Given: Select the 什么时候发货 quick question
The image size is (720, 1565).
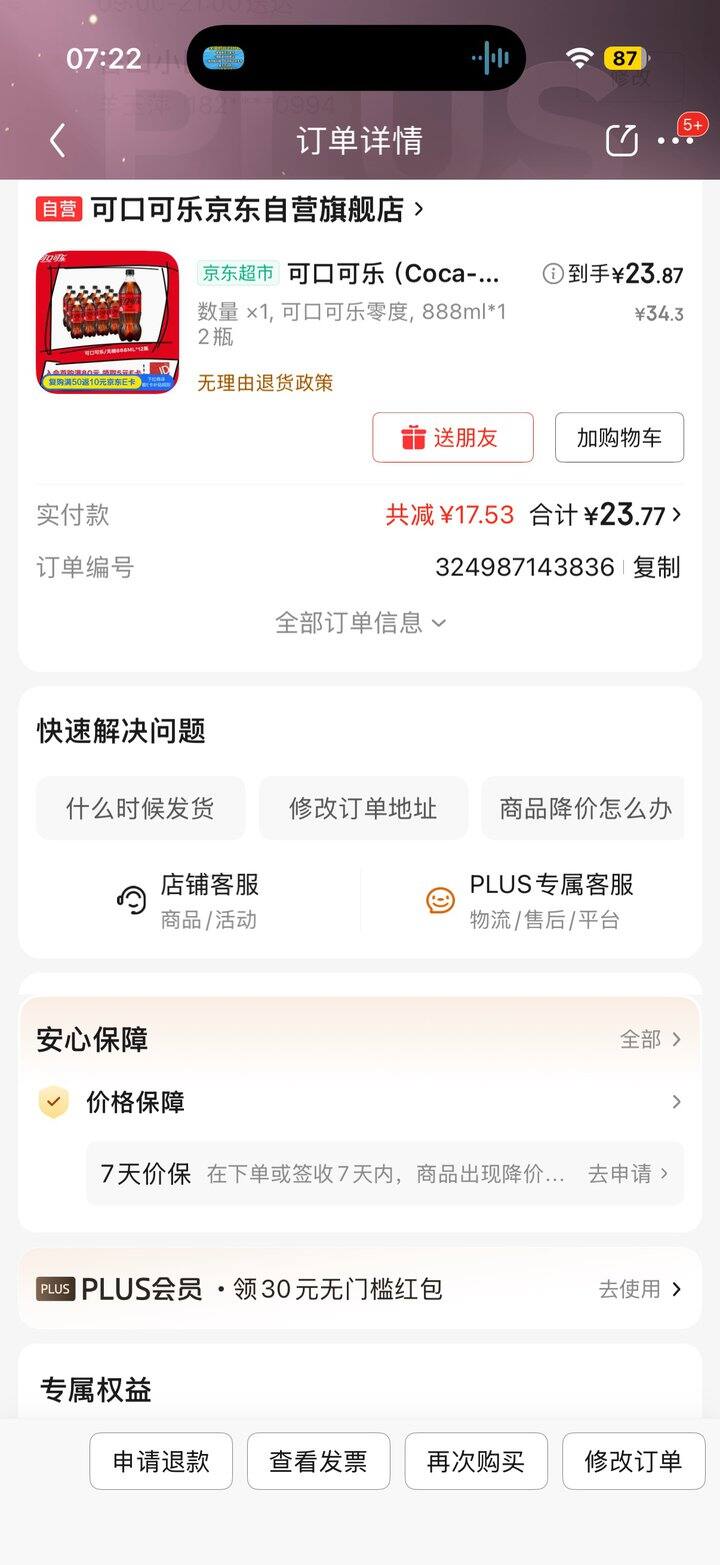Looking at the screenshot, I should point(140,808).
